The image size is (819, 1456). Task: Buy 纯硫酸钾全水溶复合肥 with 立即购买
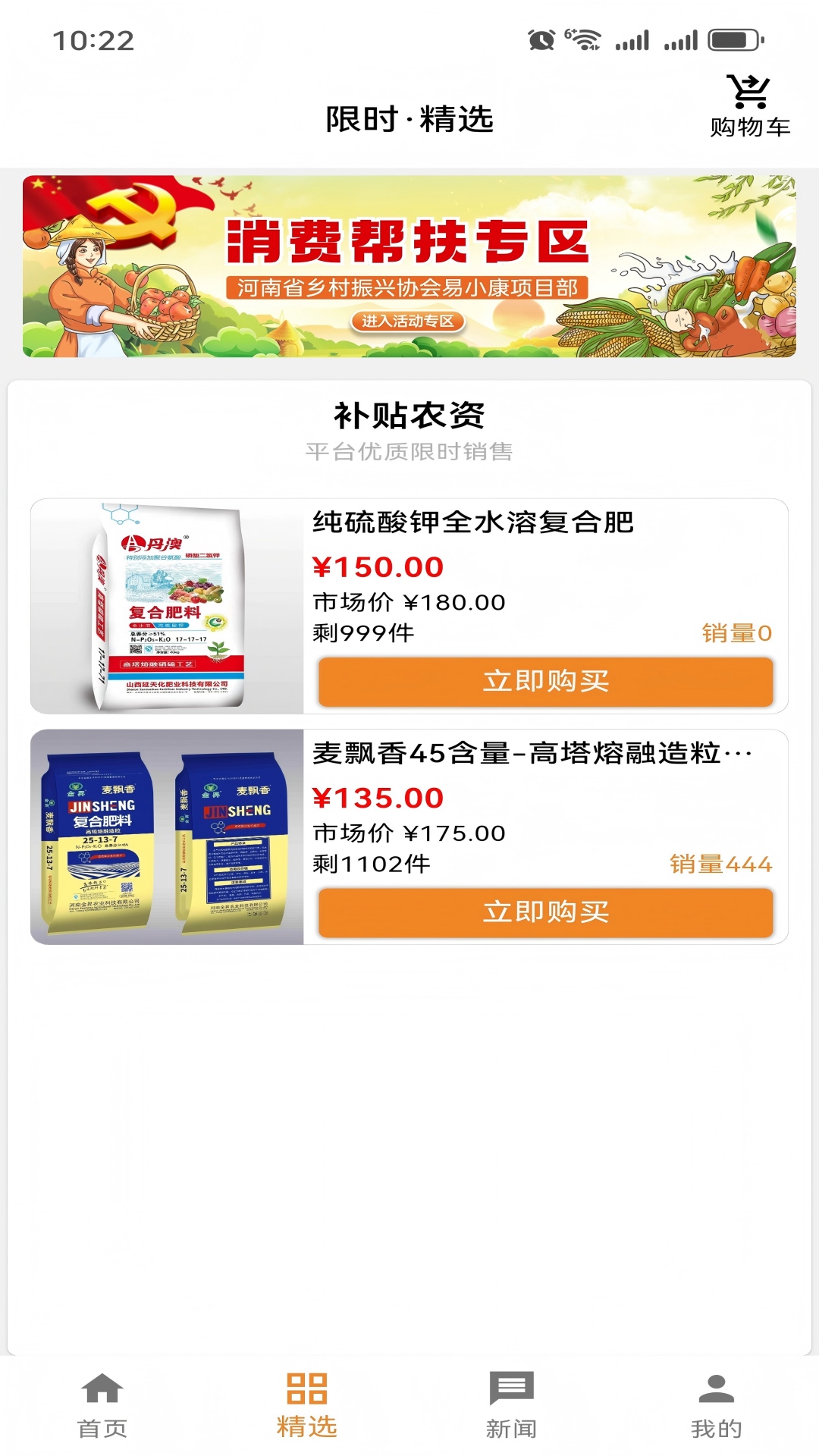coord(545,681)
